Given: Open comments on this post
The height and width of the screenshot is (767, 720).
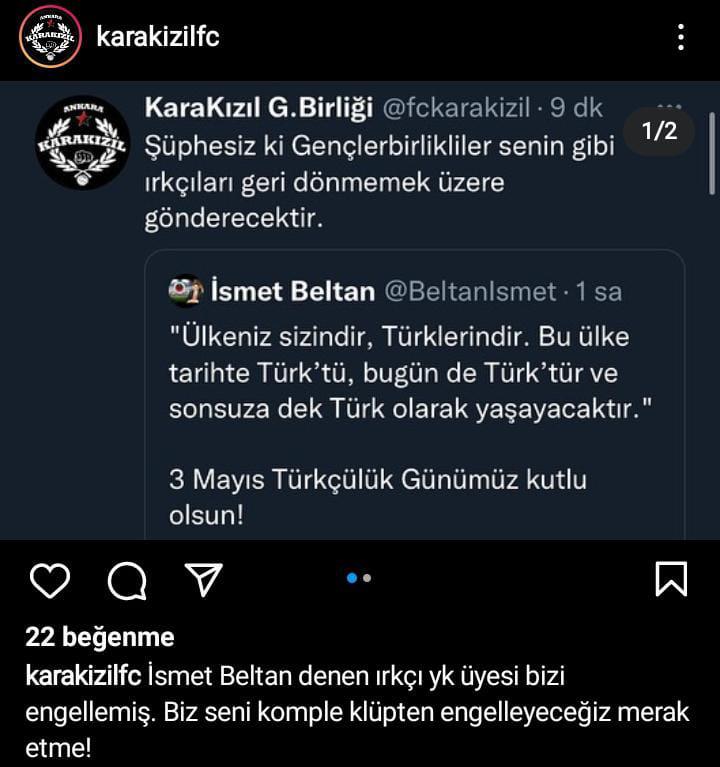Looking at the screenshot, I should [x=127, y=579].
